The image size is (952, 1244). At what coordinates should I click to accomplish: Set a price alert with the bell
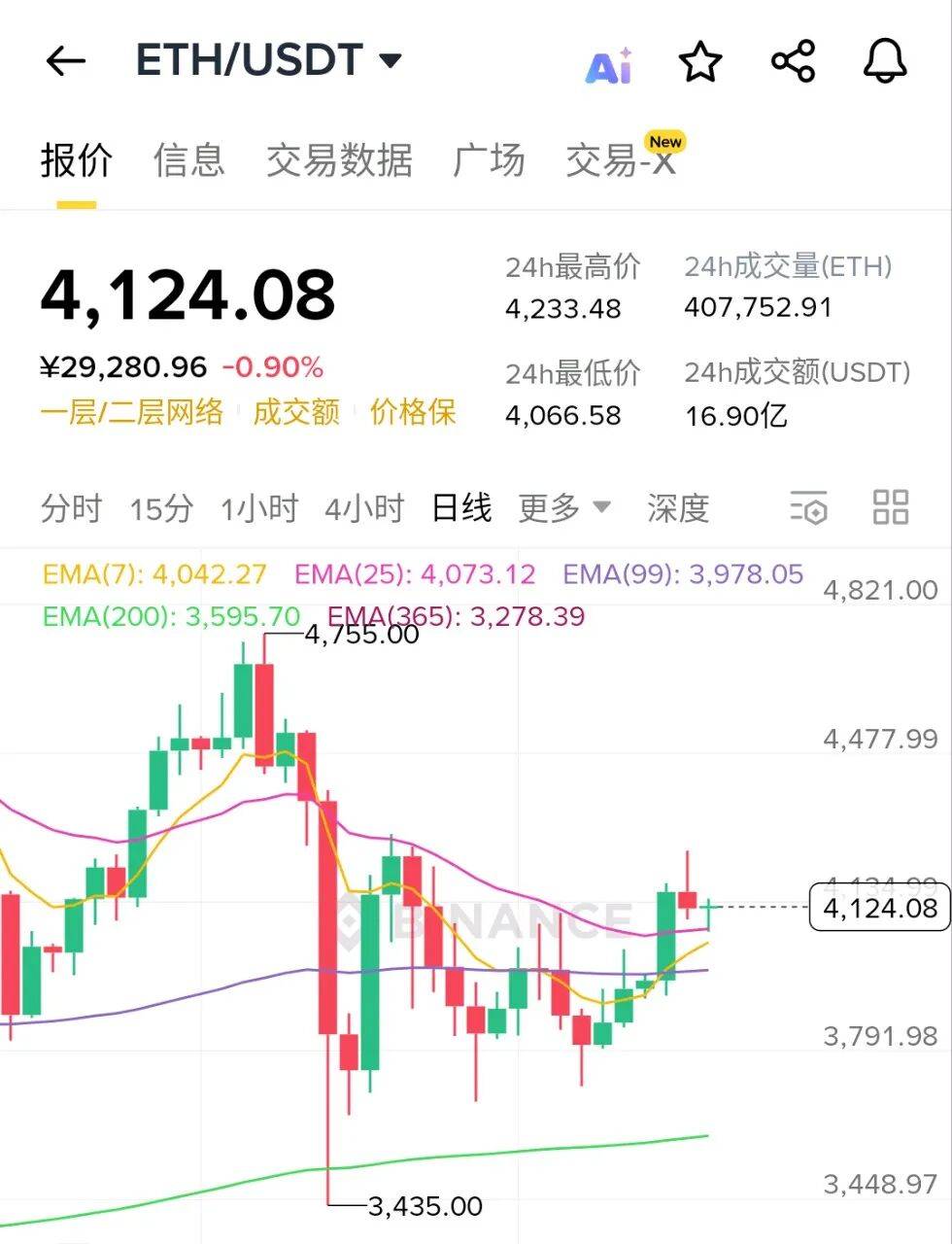pyautogui.click(x=885, y=62)
